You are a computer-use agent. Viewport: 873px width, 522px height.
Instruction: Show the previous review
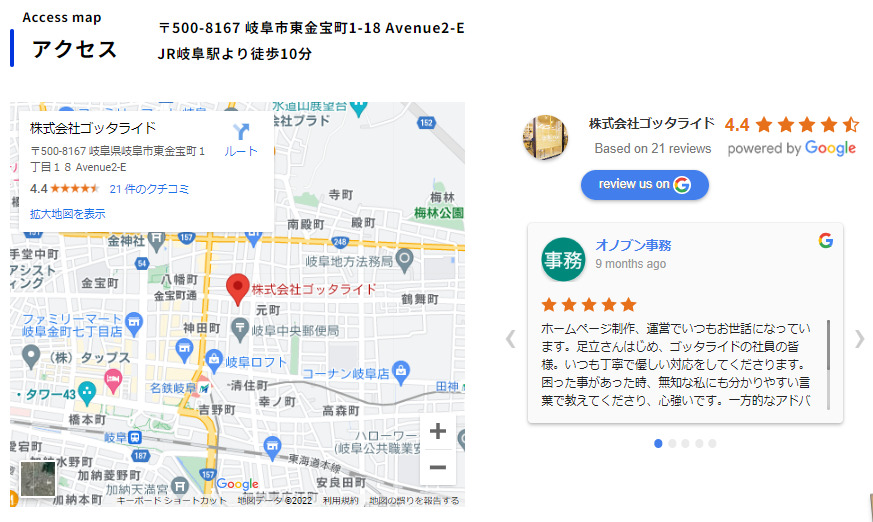click(511, 338)
